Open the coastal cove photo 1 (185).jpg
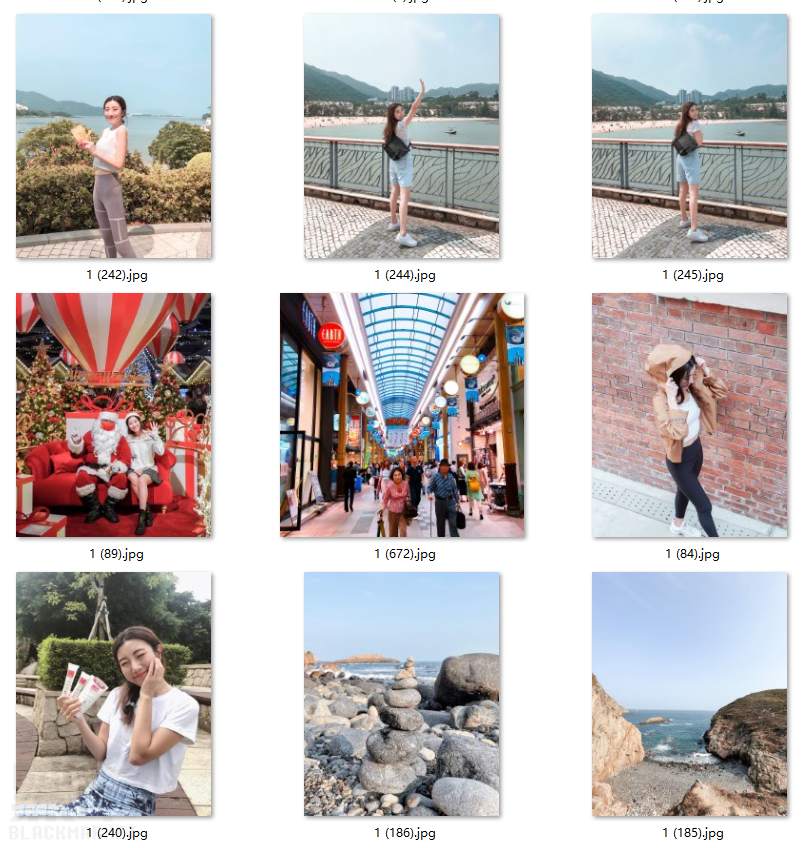The height and width of the screenshot is (848, 809). click(x=689, y=694)
